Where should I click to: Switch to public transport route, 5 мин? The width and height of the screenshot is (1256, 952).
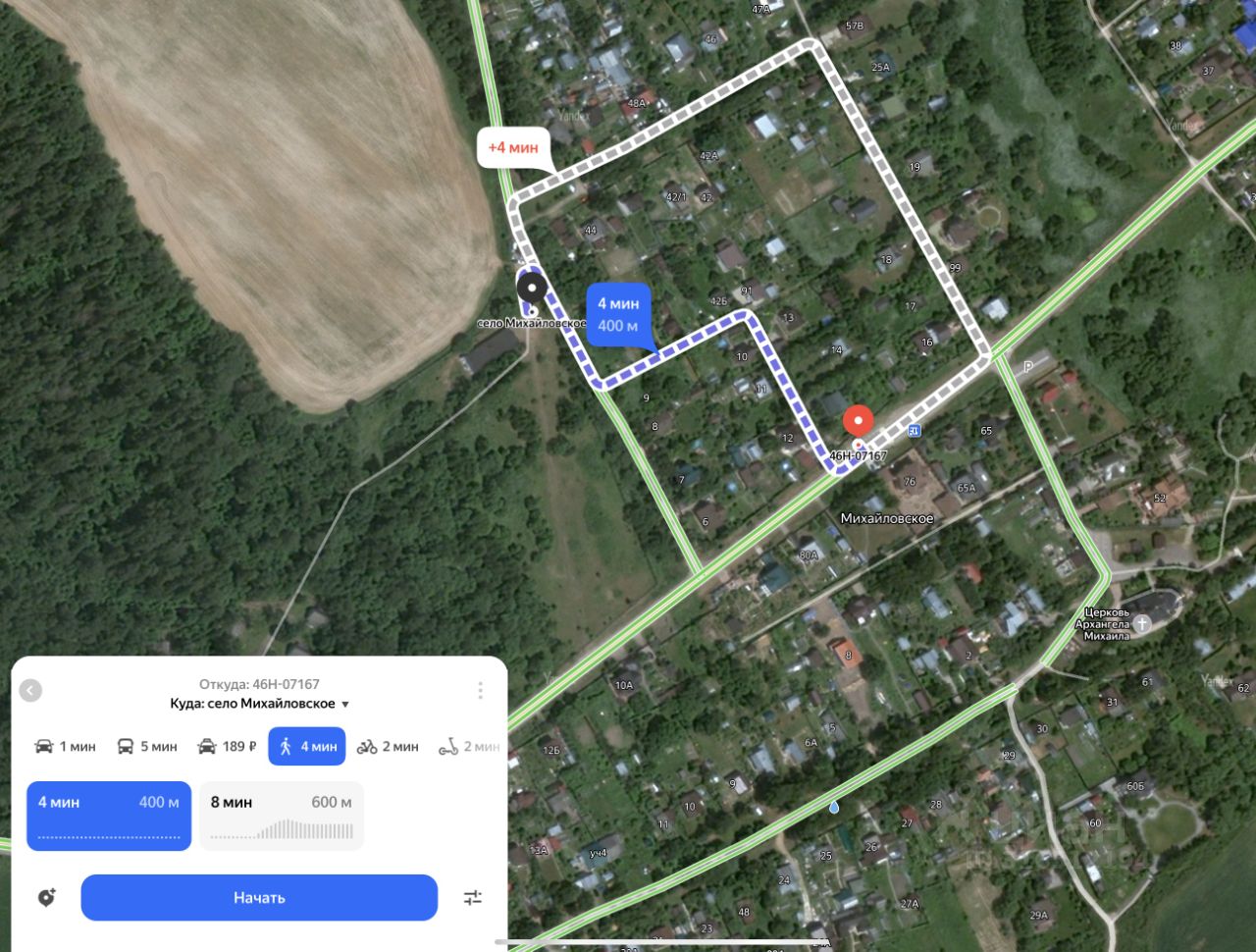147,746
